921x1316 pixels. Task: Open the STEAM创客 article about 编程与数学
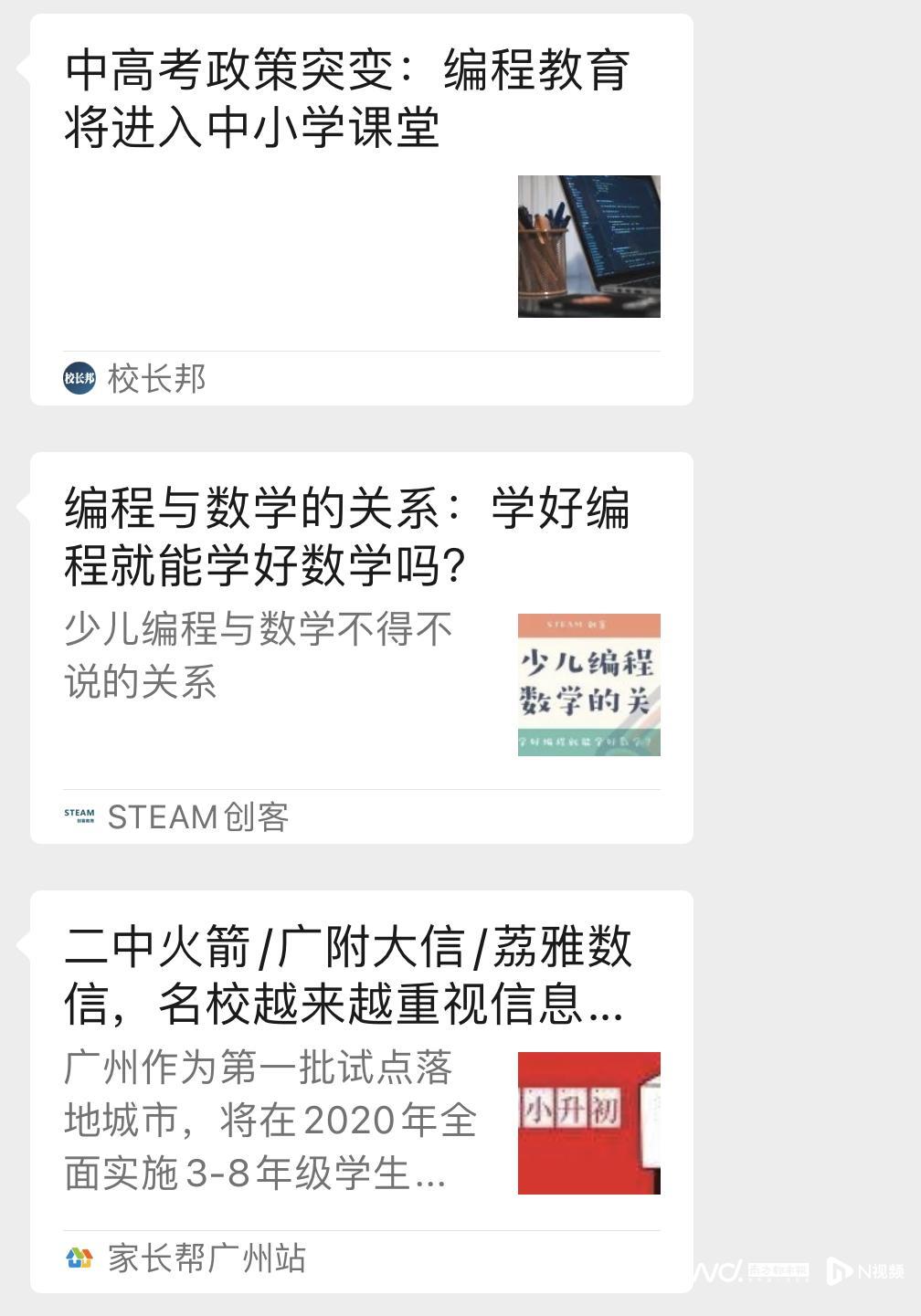pyautogui.click(x=347, y=537)
